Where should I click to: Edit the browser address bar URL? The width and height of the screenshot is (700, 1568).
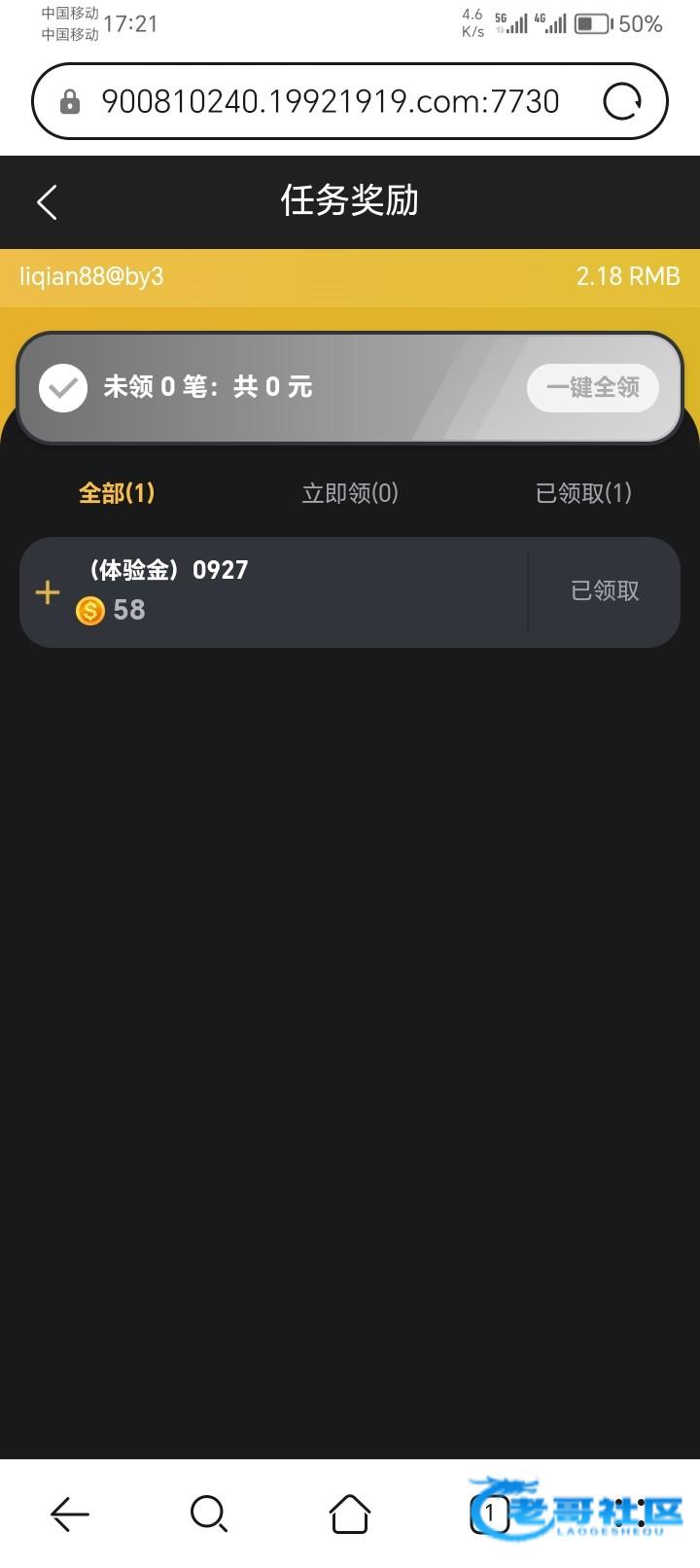coord(330,101)
